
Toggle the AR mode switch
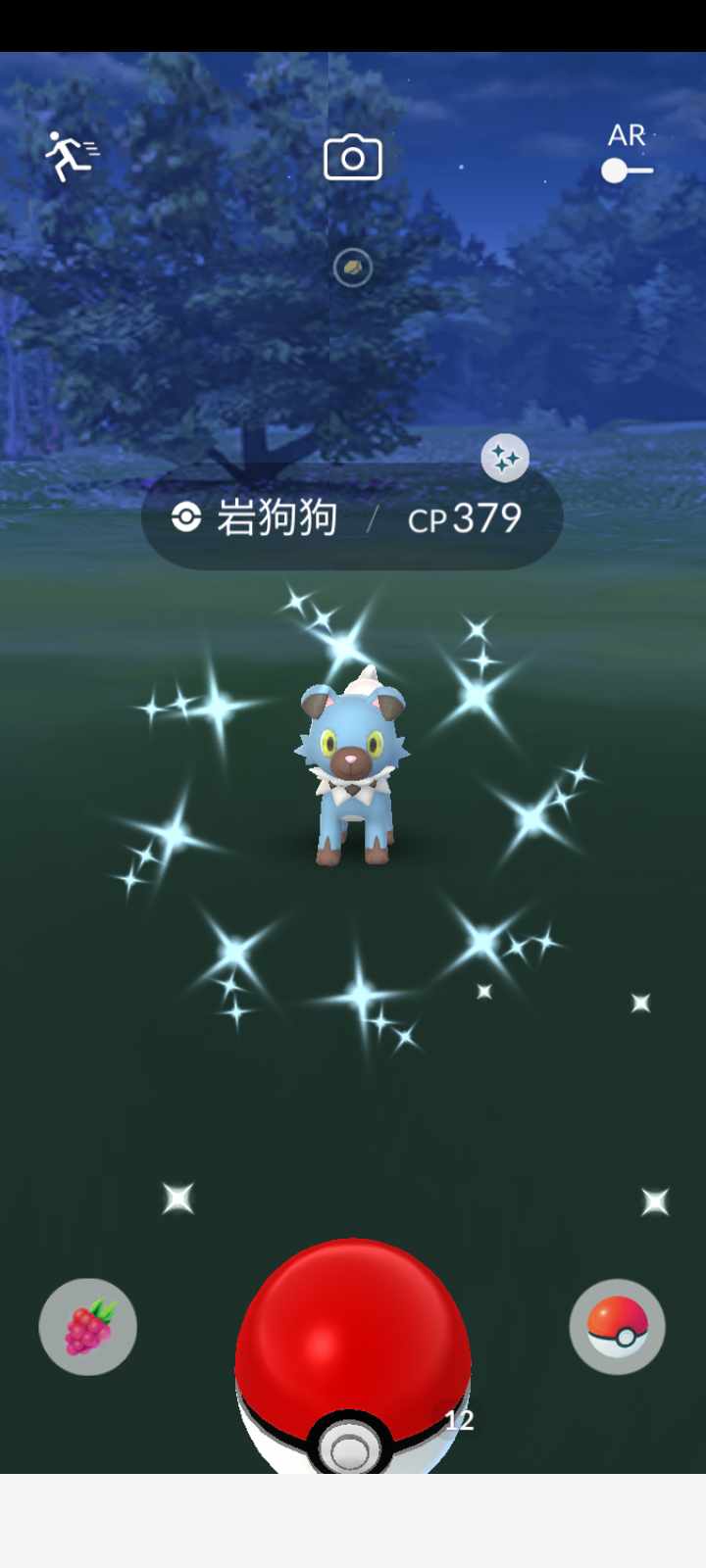[627, 170]
